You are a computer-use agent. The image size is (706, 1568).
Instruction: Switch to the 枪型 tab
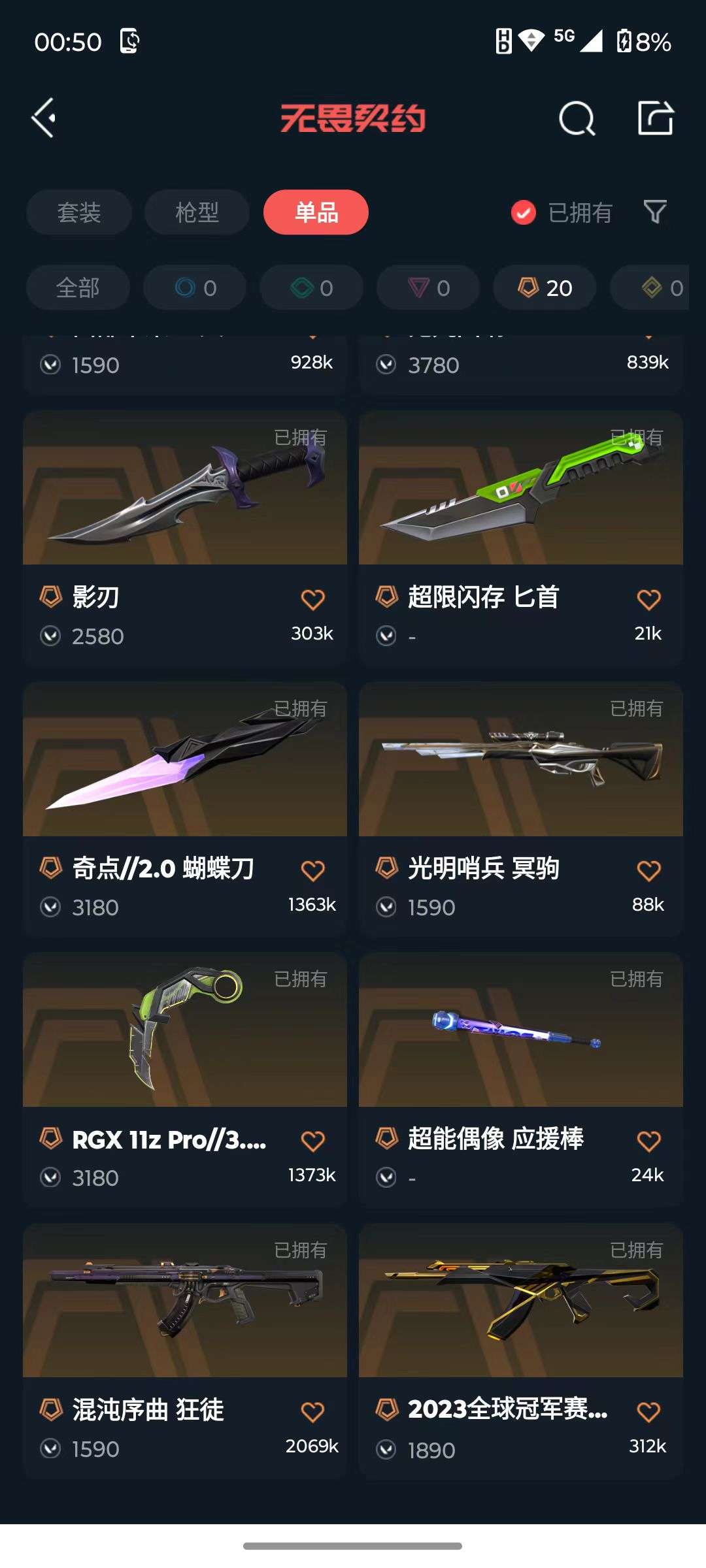[197, 212]
